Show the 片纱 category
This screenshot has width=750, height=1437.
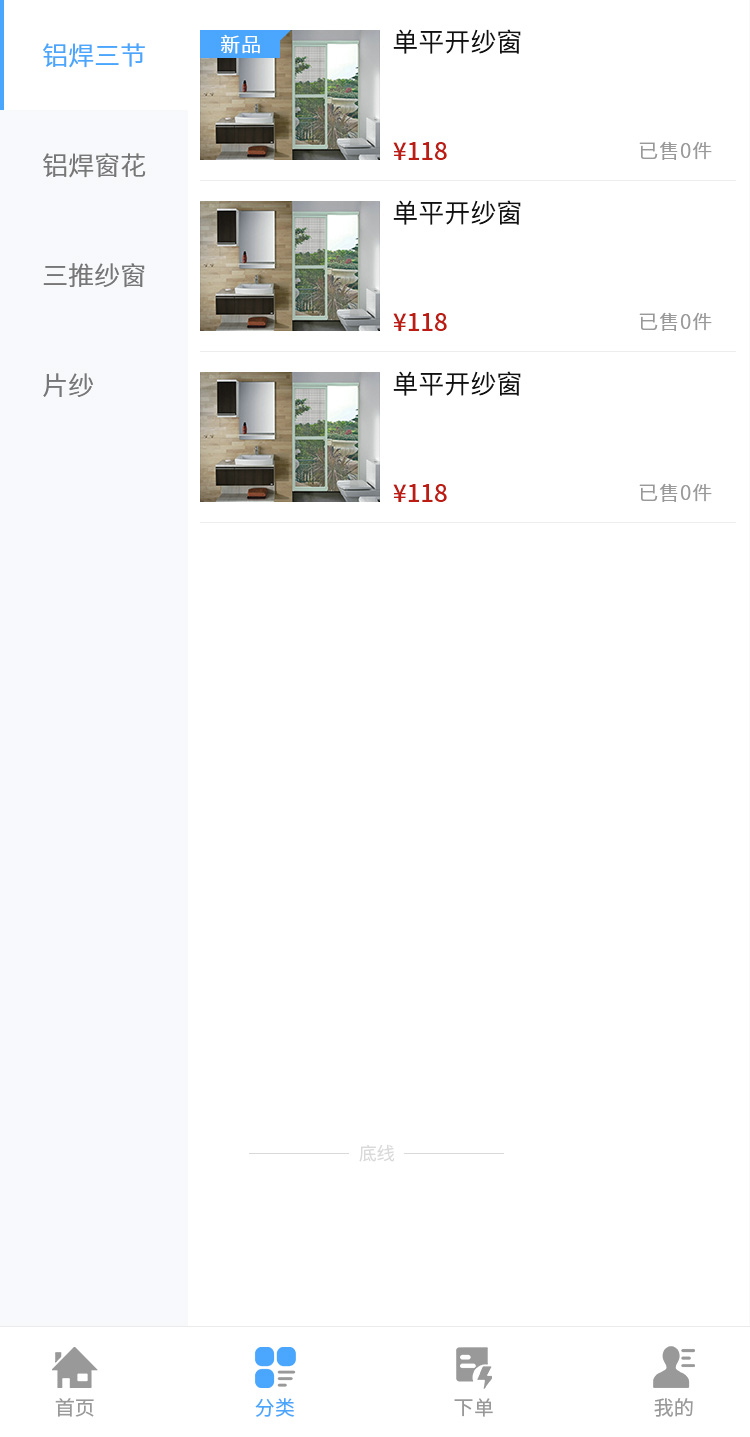(x=68, y=385)
